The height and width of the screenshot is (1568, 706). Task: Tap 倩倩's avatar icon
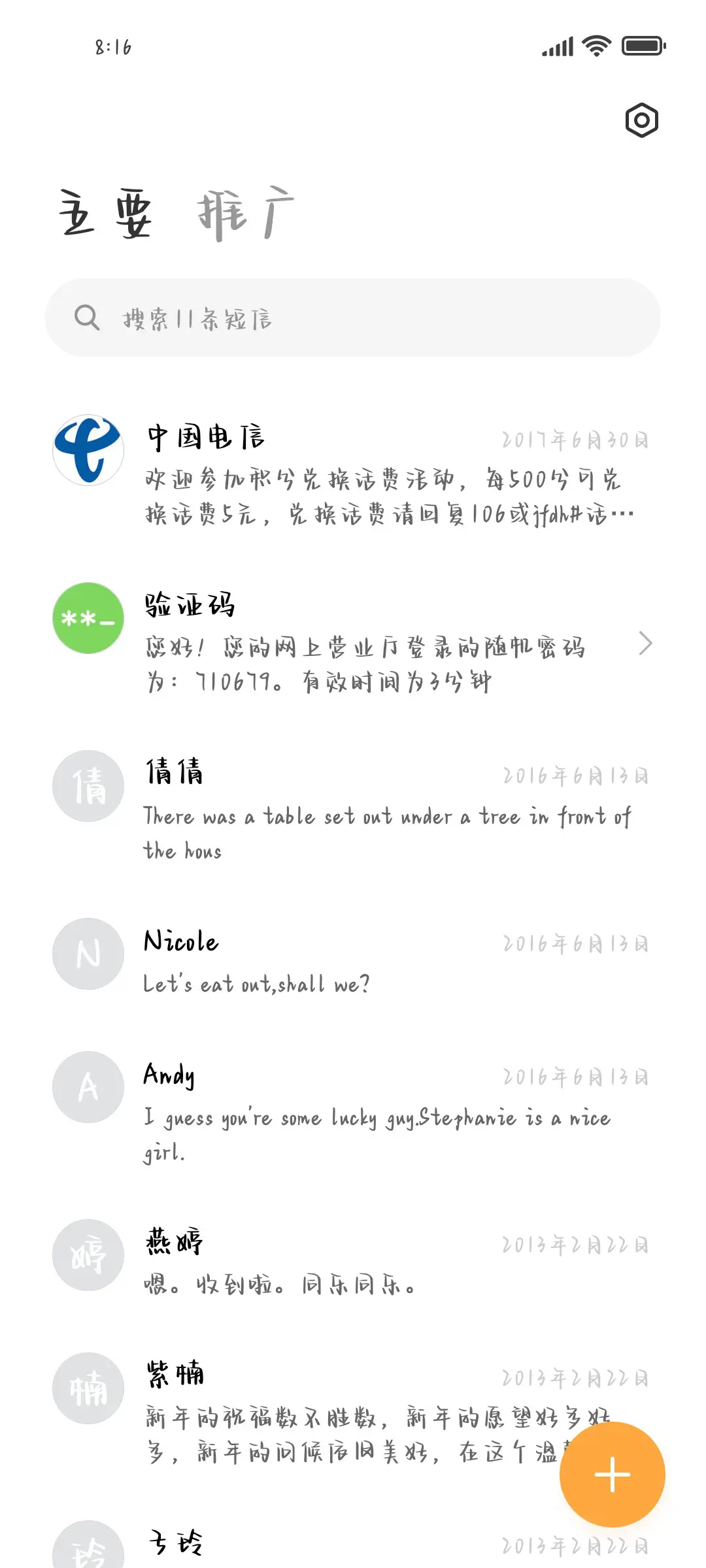click(87, 786)
